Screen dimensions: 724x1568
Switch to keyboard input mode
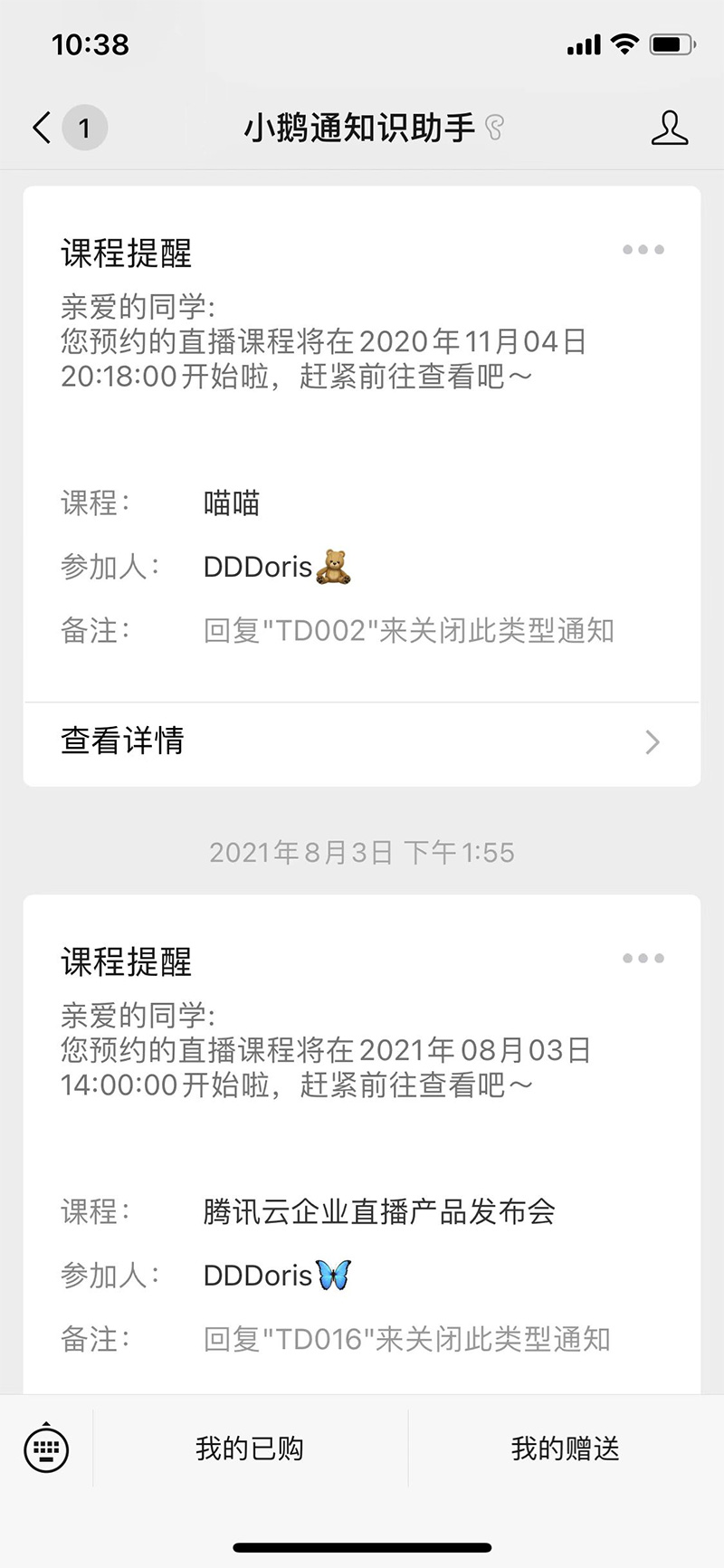(x=46, y=1448)
